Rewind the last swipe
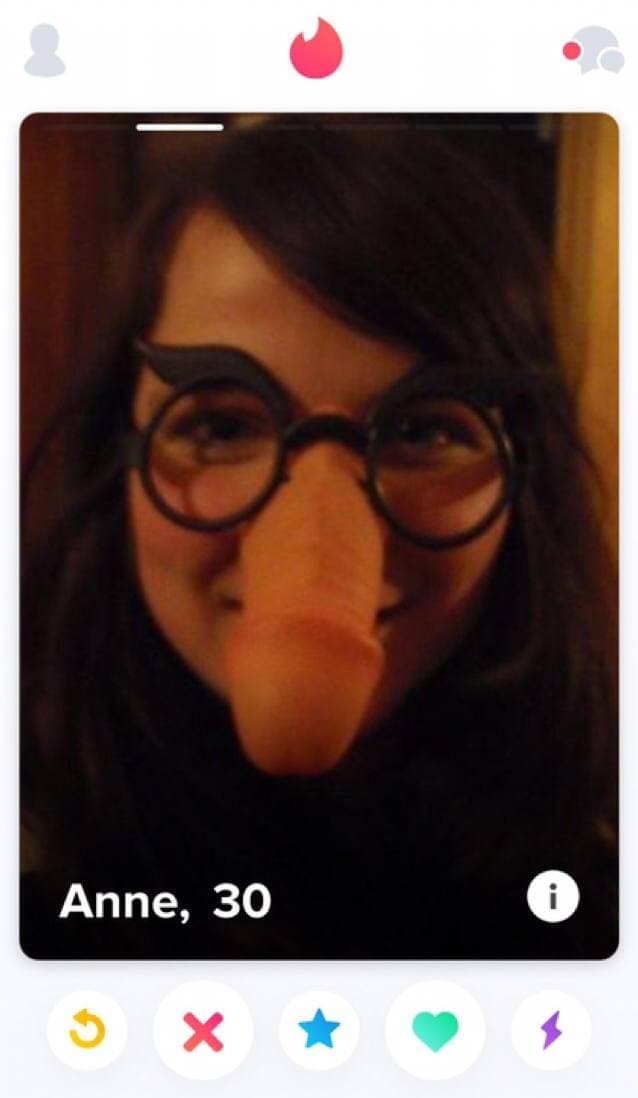Image resolution: width=638 pixels, height=1098 pixels. point(87,1030)
